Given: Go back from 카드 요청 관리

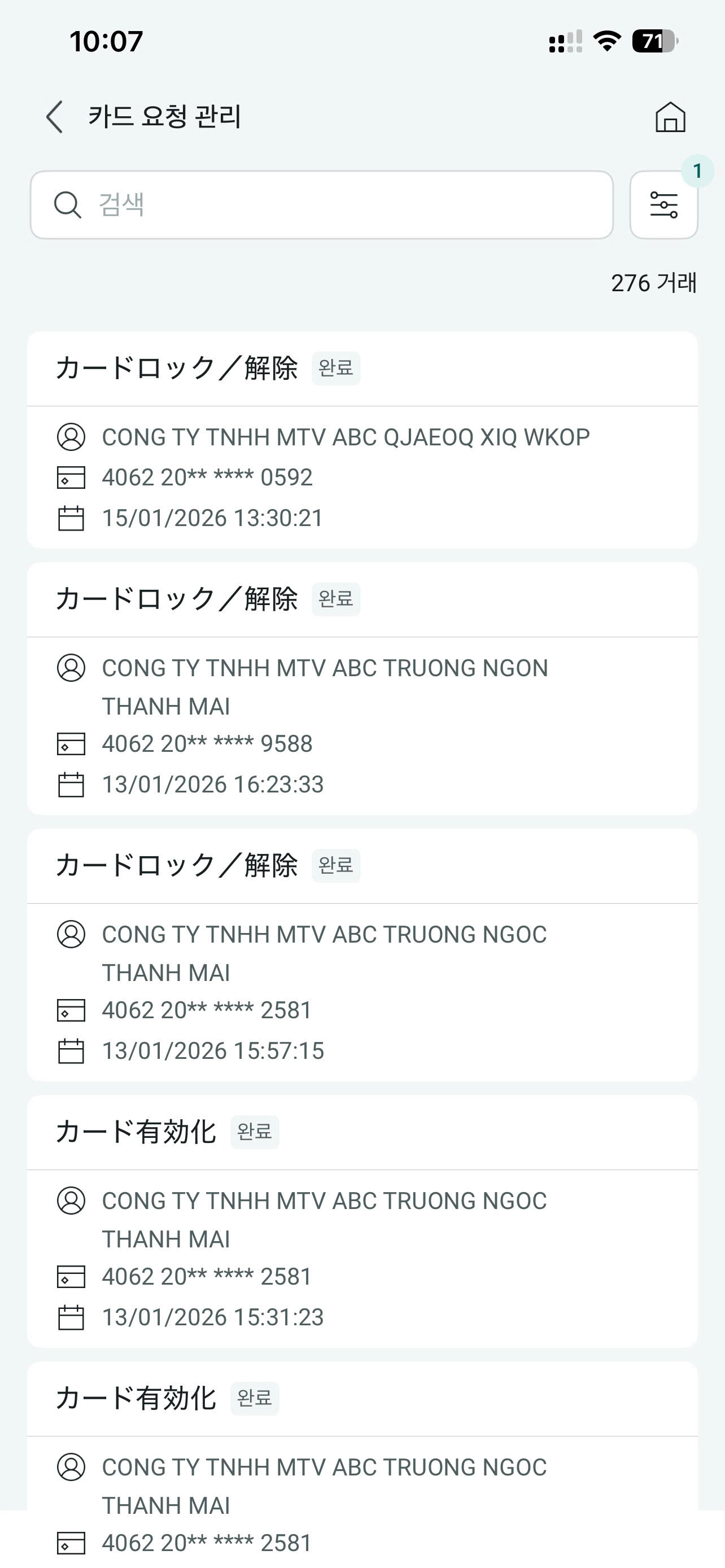Looking at the screenshot, I should tap(55, 117).
